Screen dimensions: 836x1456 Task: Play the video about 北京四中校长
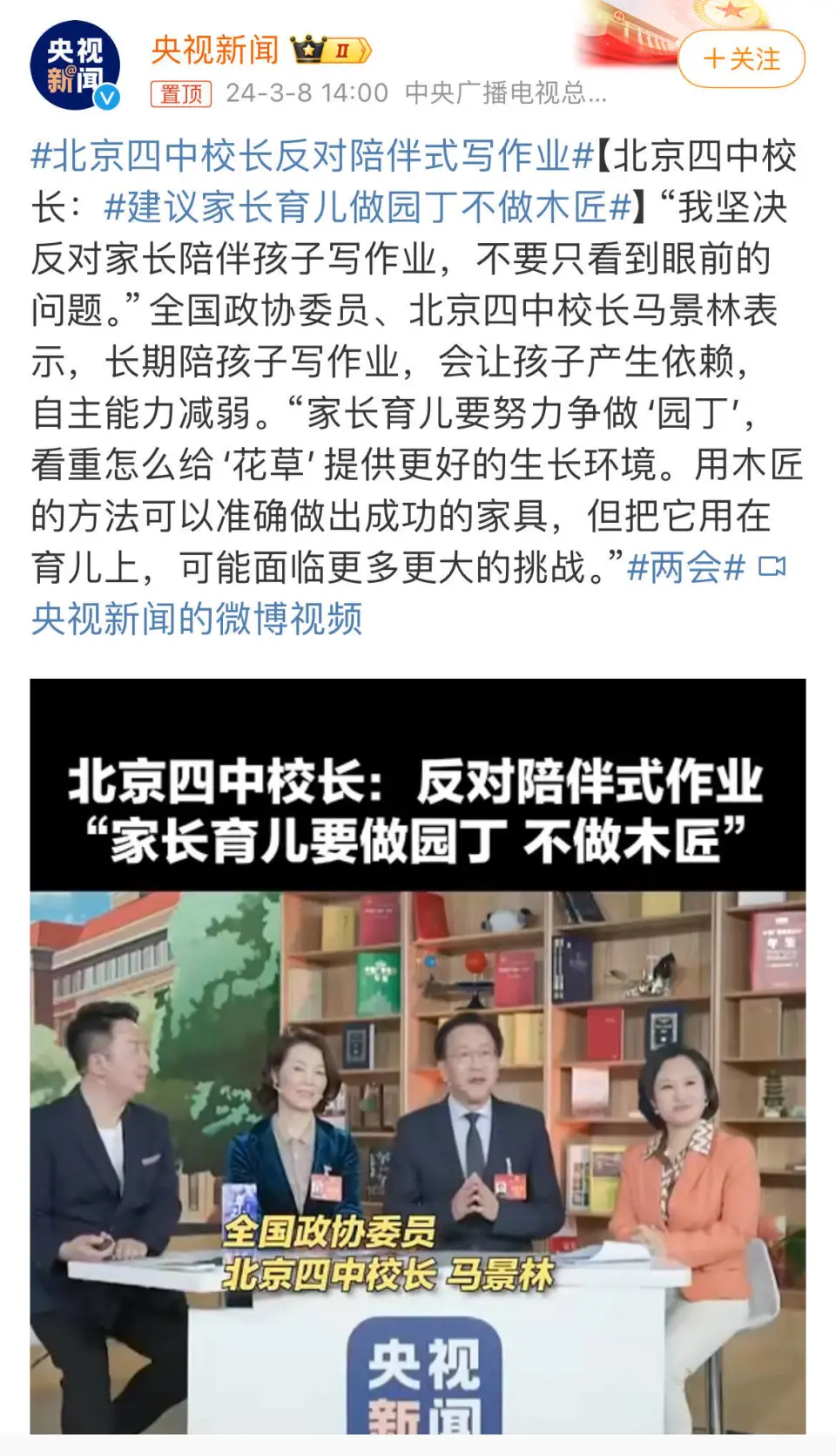tap(418, 1056)
